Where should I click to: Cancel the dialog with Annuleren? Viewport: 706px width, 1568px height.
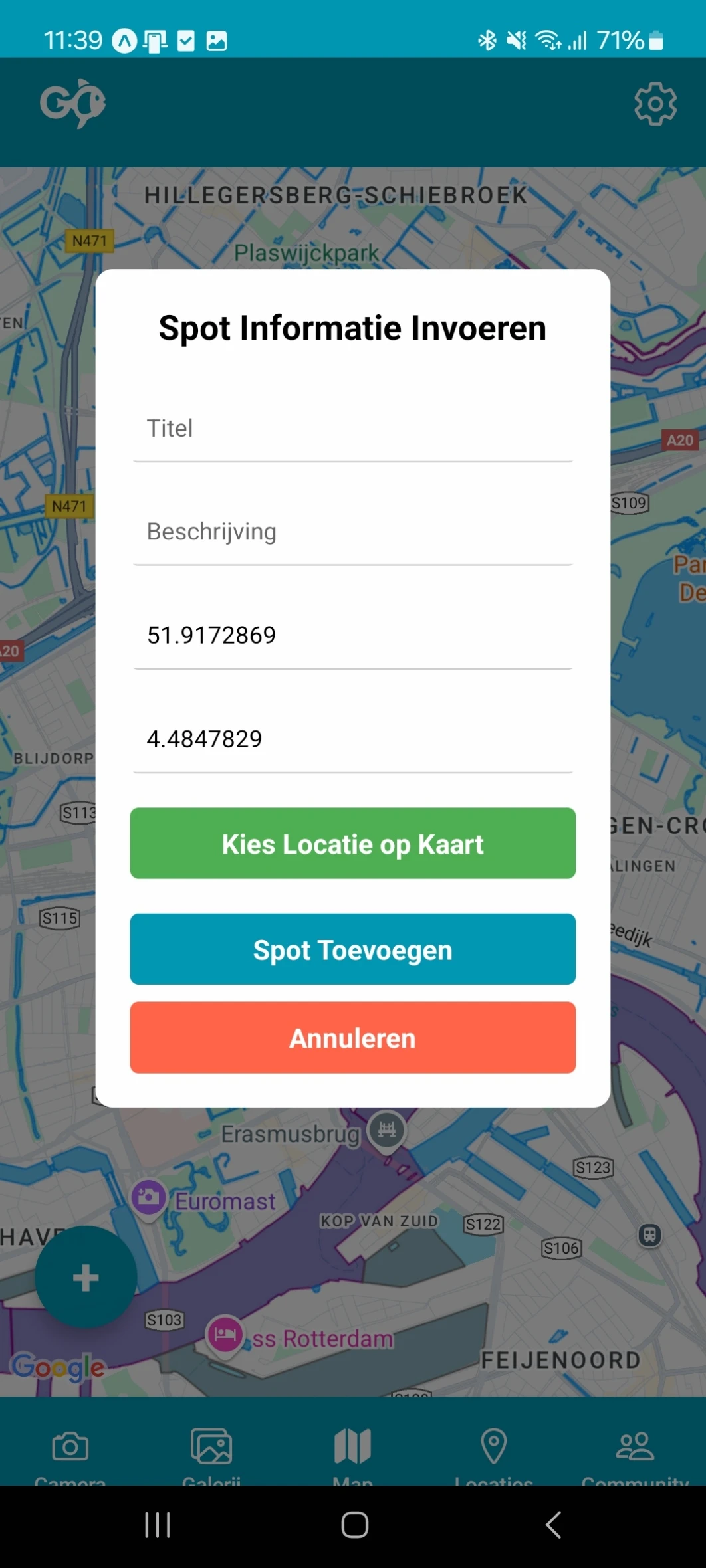(352, 1038)
